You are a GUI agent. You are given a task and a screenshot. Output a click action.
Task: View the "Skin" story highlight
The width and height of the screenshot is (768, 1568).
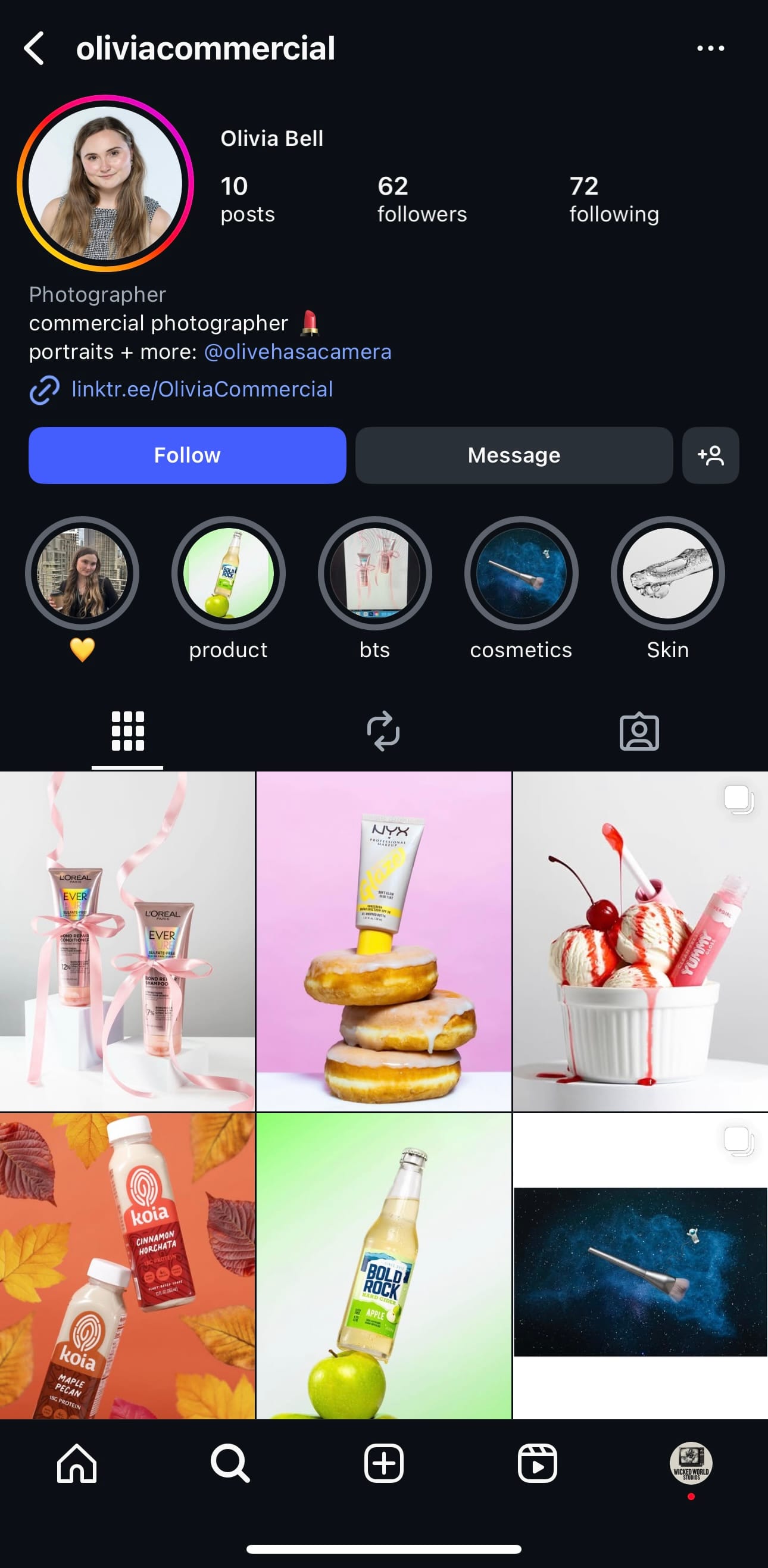[x=667, y=573]
